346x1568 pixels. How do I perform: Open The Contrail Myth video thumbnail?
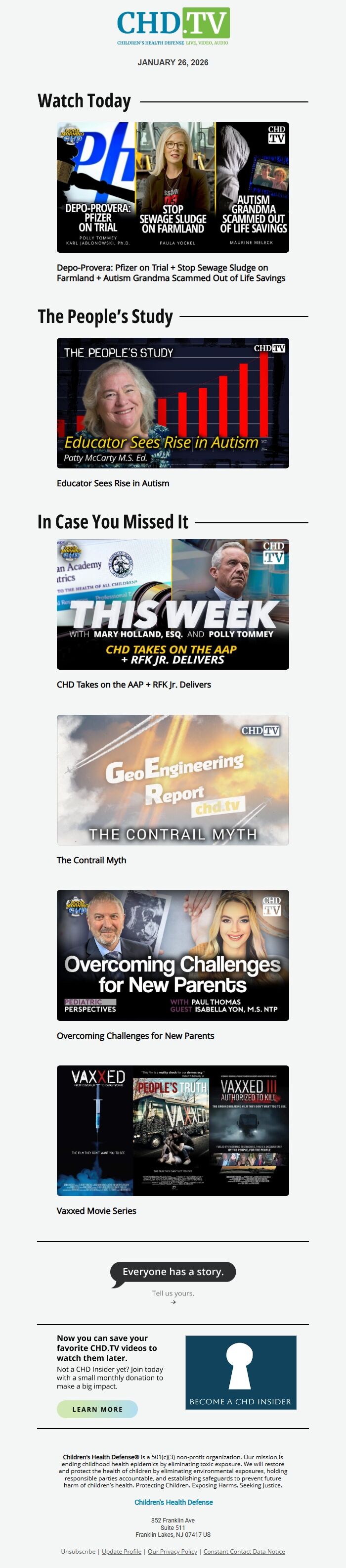173,780
